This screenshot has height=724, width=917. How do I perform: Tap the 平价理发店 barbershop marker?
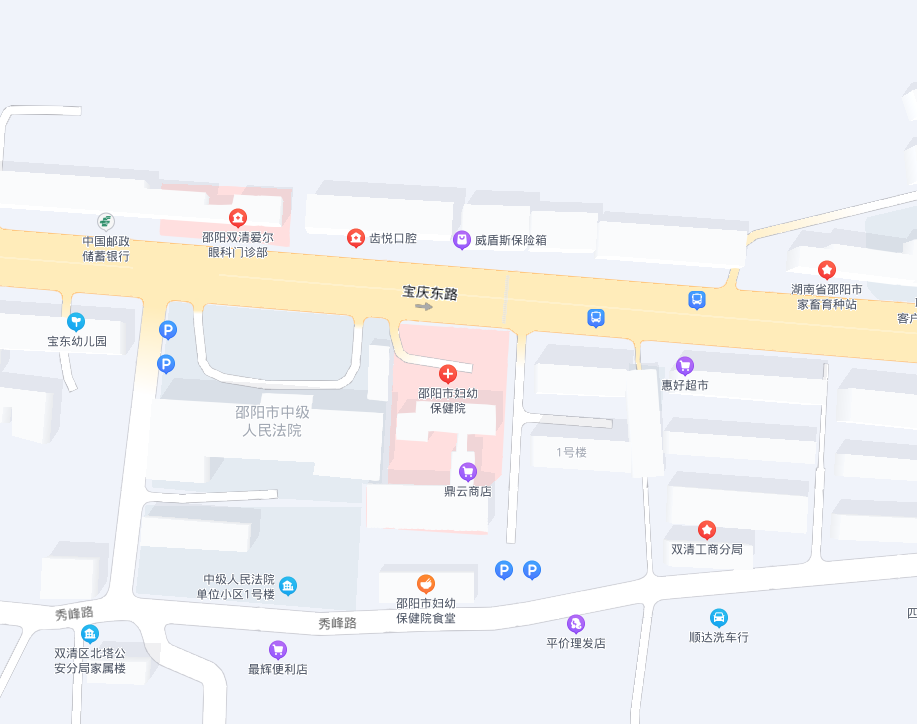coord(576,624)
